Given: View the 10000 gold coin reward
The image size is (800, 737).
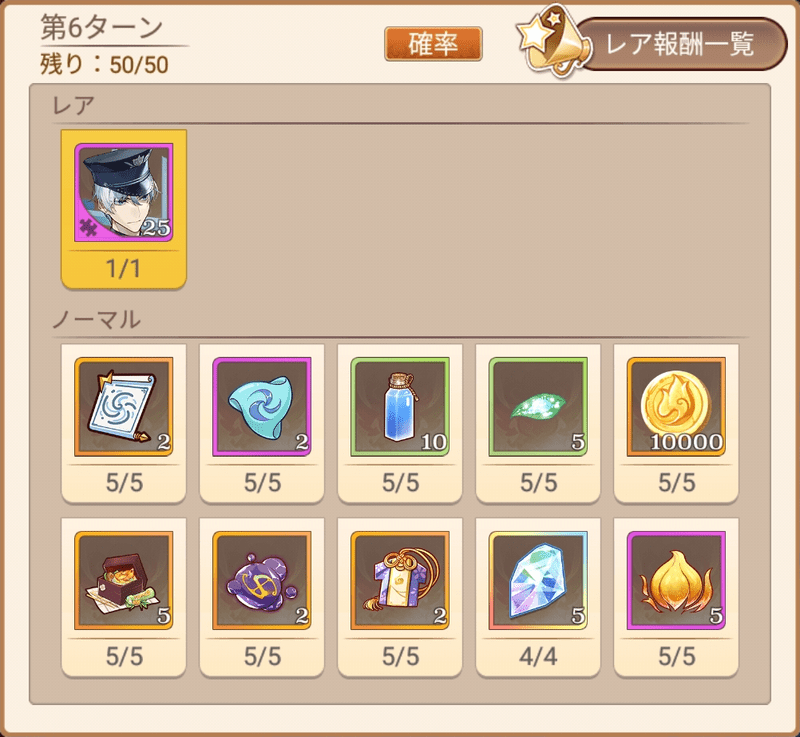Looking at the screenshot, I should (x=676, y=407).
